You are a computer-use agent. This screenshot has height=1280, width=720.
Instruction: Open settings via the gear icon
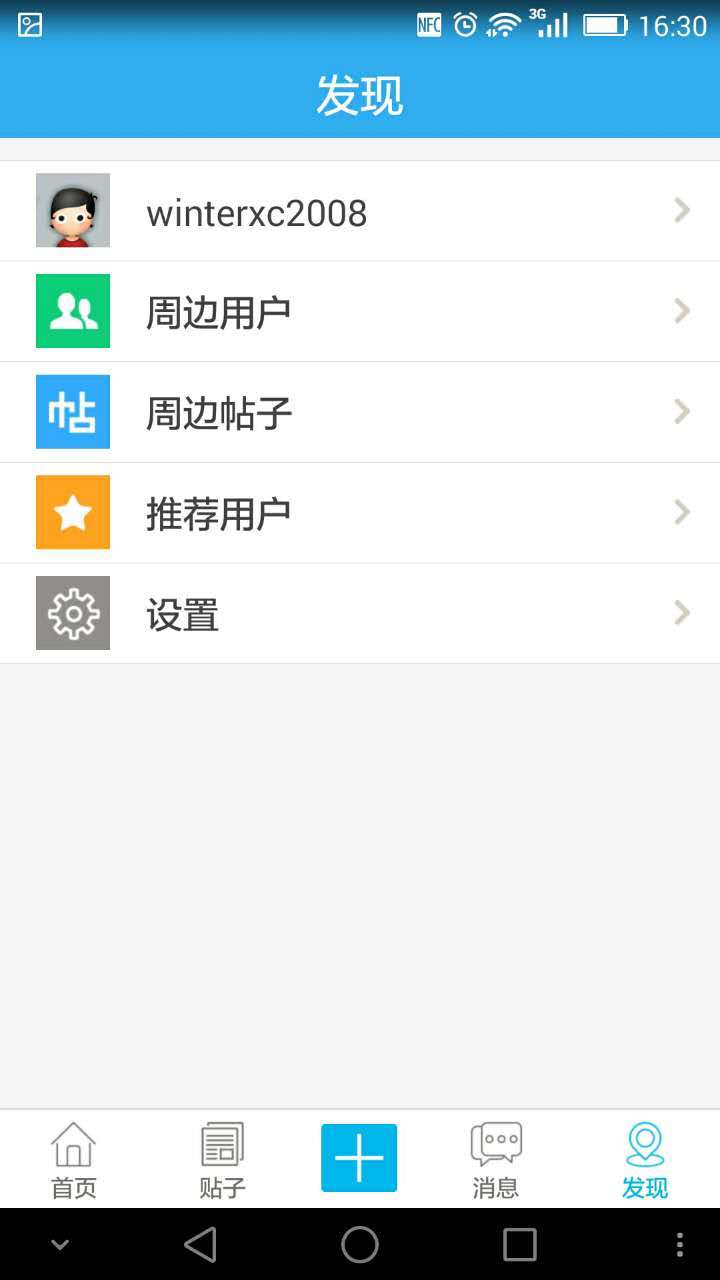click(x=72, y=613)
